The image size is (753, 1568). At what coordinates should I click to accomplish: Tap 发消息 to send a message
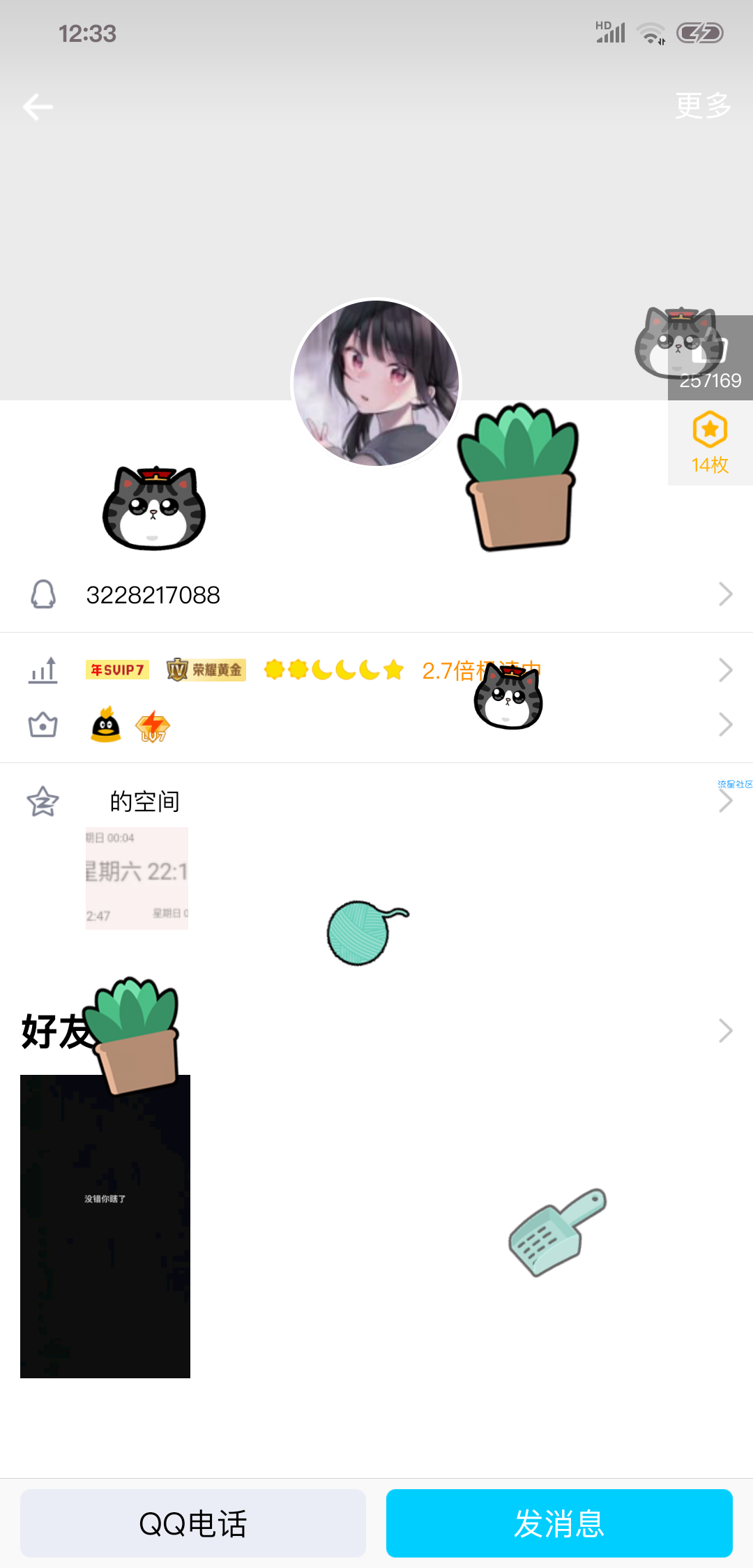coord(559,1523)
